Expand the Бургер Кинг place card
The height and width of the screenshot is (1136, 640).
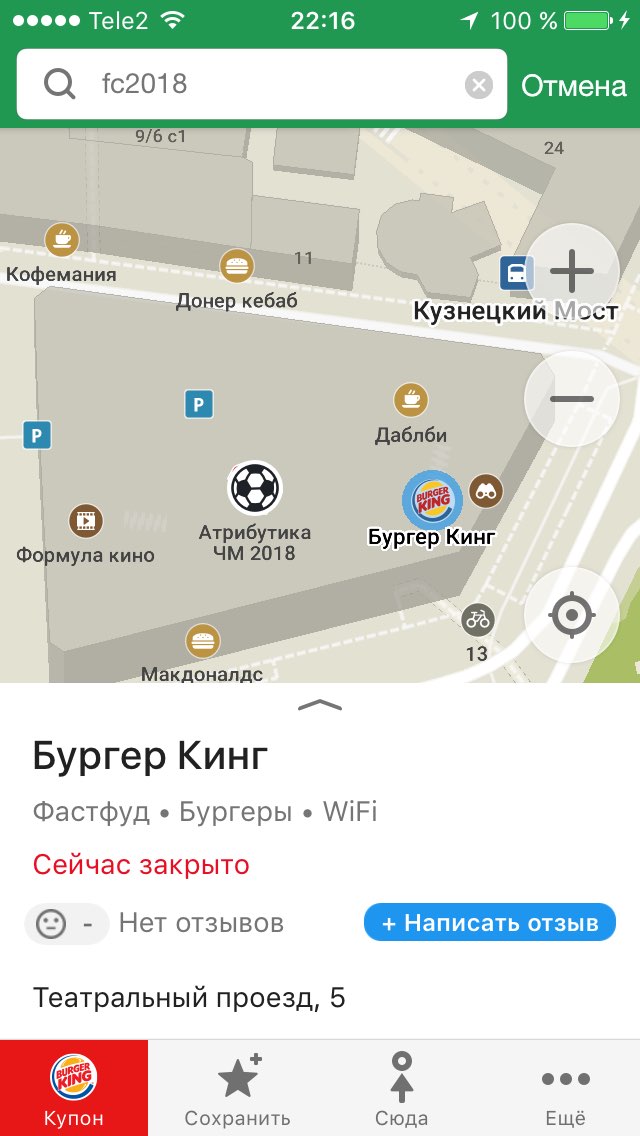pos(320,706)
